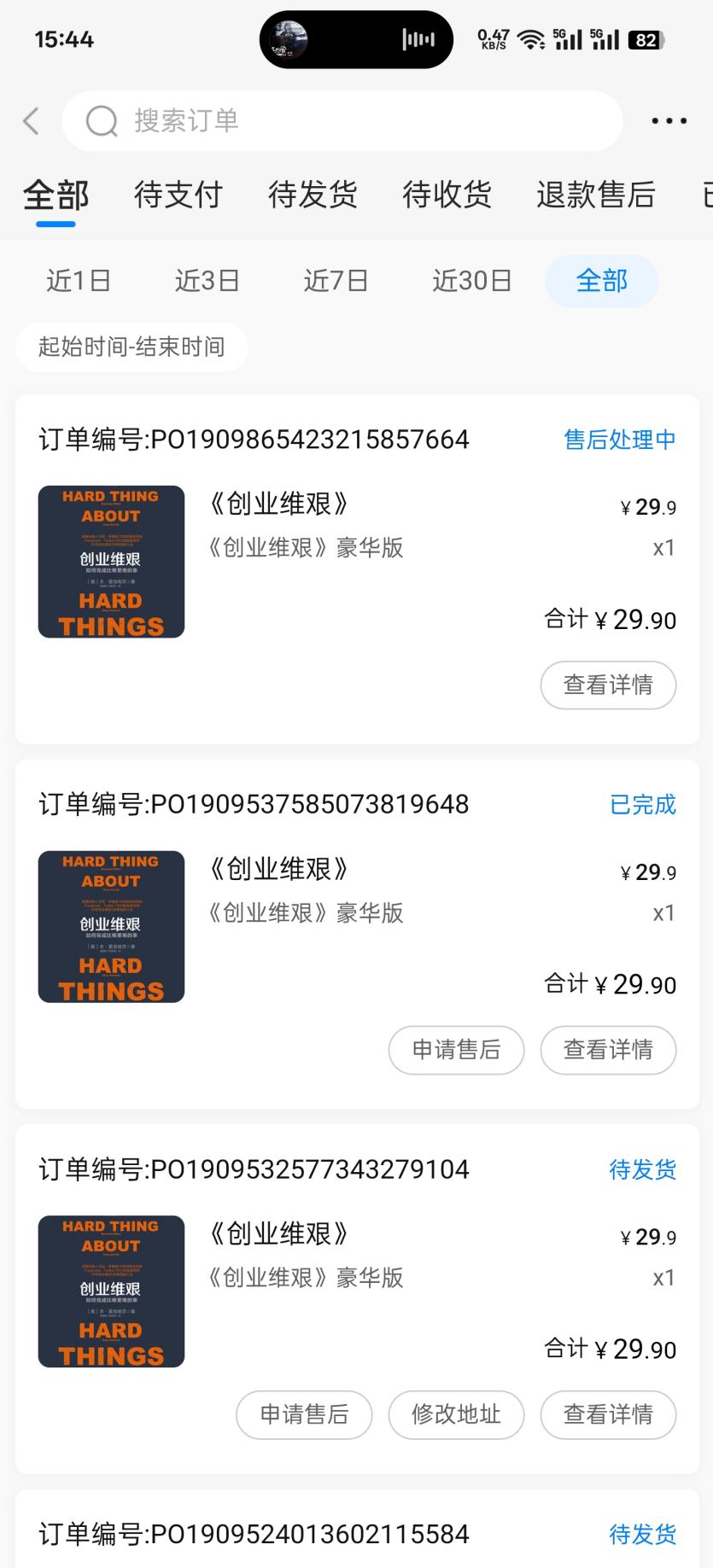Tap 申请售后 on the completed order
This screenshot has width=713, height=1568.
pyautogui.click(x=456, y=1050)
